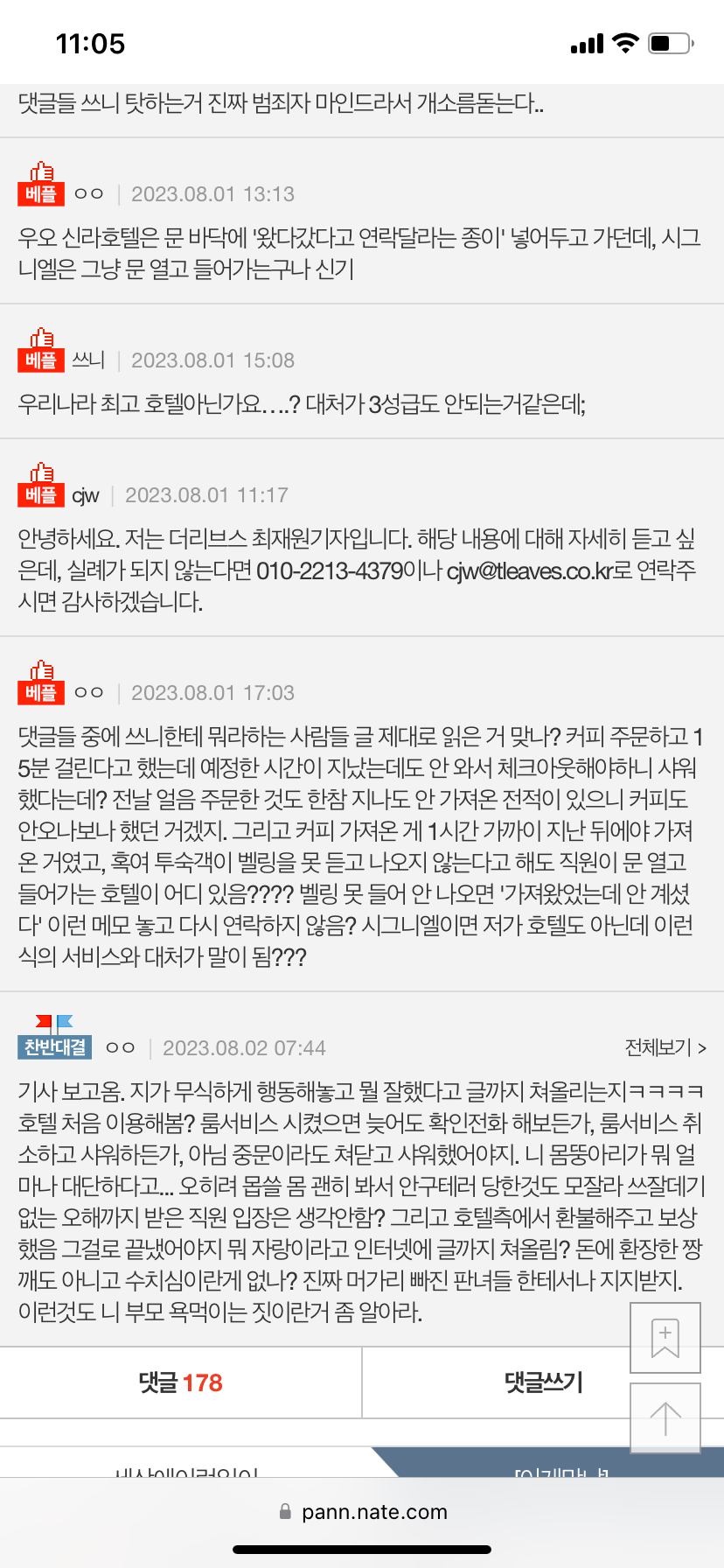The image size is (724, 1568).
Task: Tap 댓글쓰기 to write a comment
Action: click(x=542, y=1382)
